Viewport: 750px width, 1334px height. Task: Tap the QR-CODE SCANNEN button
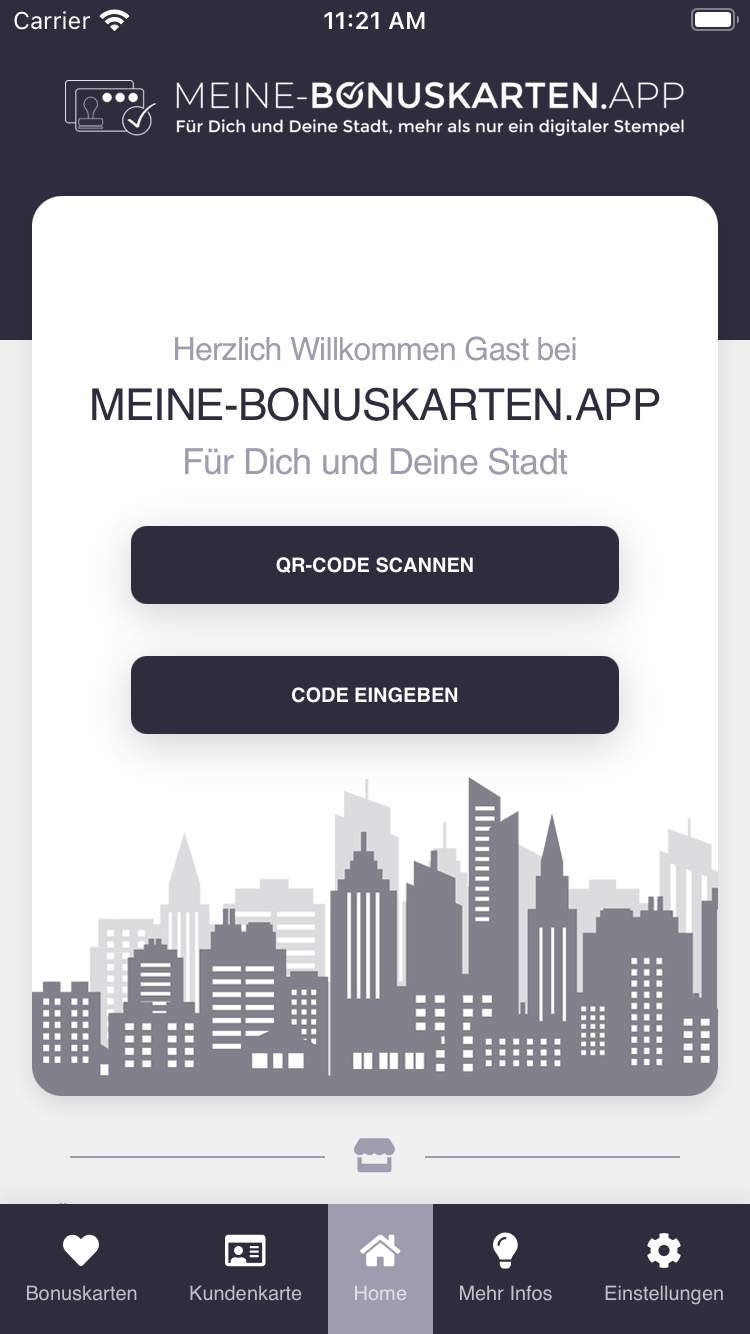[374, 565]
